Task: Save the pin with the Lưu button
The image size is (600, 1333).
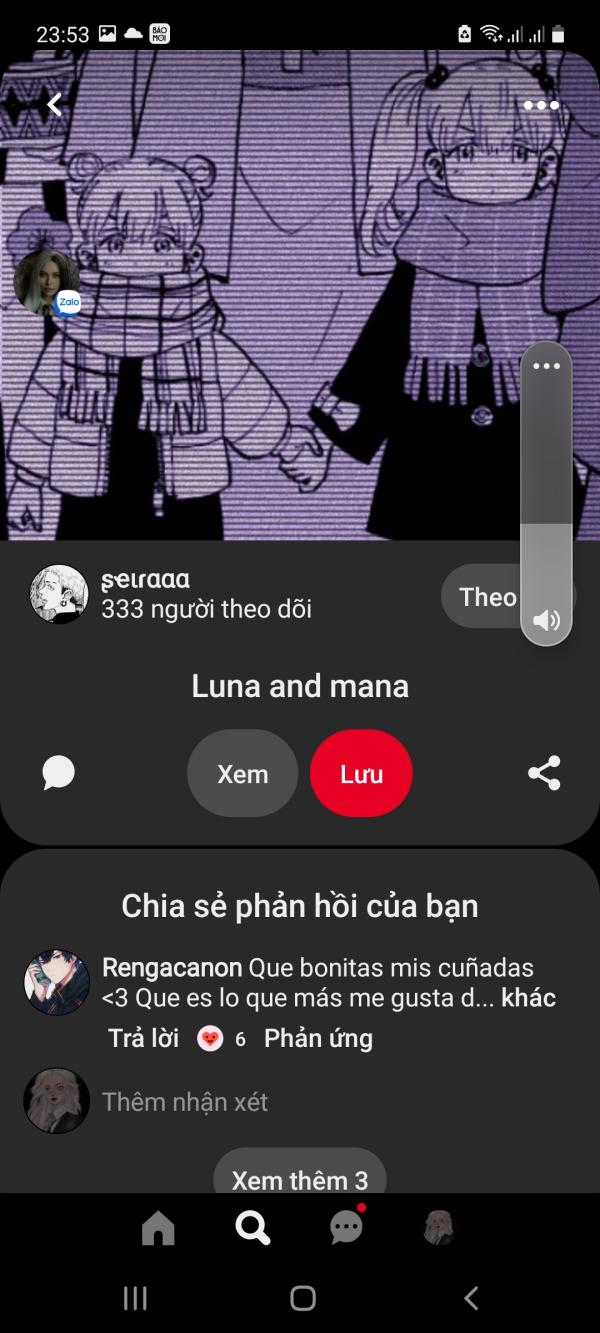Action: [361, 774]
